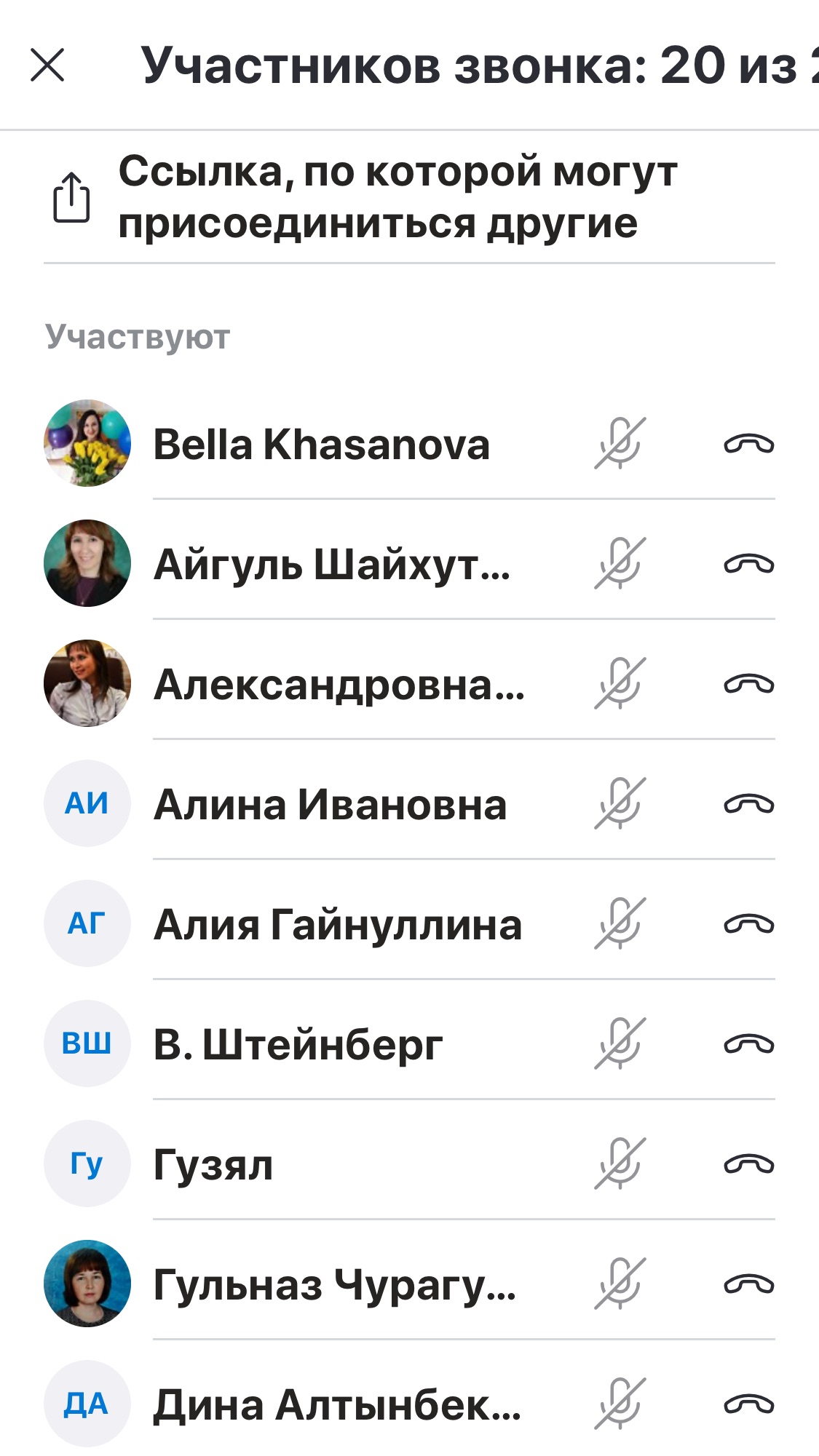Mute Bella Khasanova's microphone
The image size is (819, 1456).
(620, 443)
